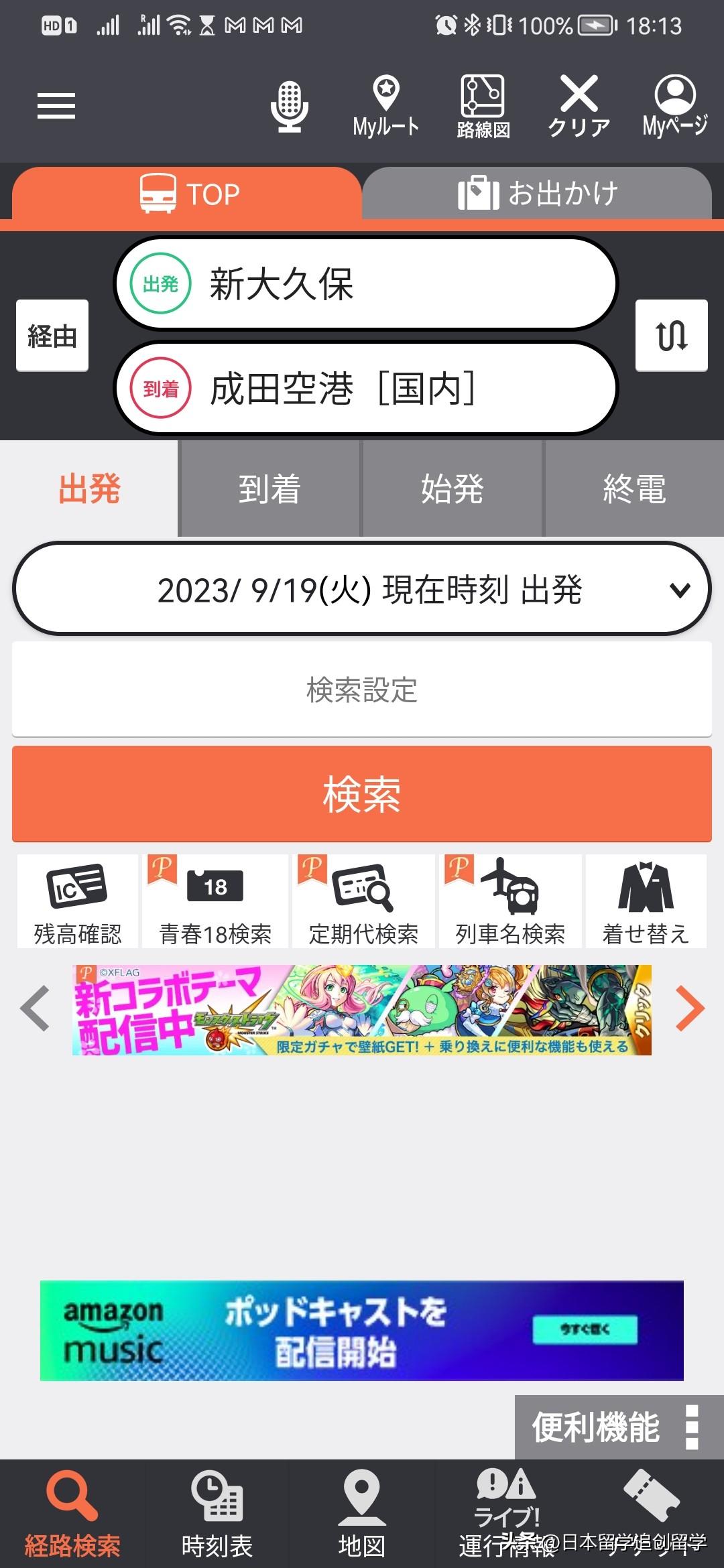Switch to the 時刻表 bottom tab
724x1568 pixels.
[x=217, y=1514]
